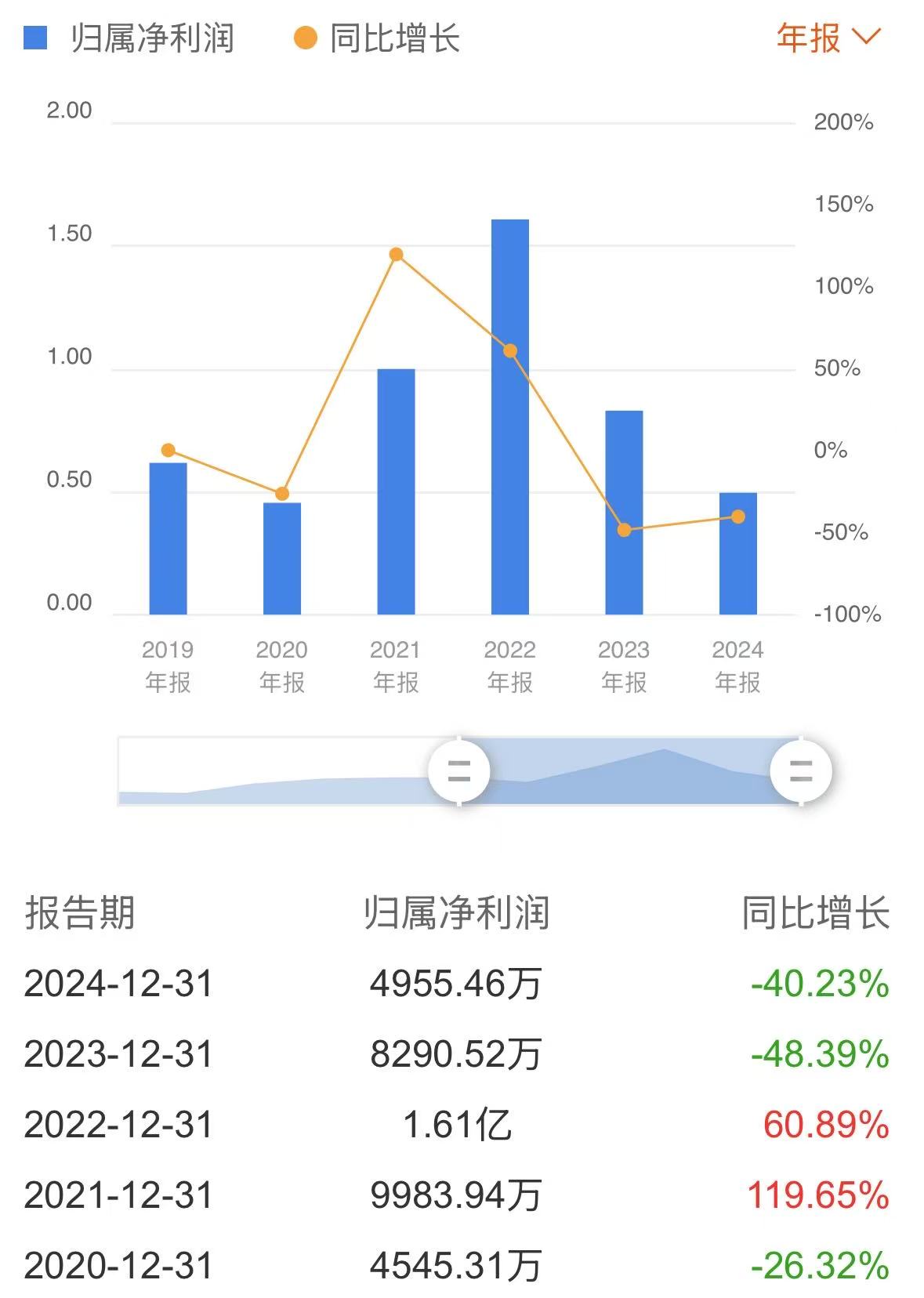Tap the left handle of the range slider
Screen dimensions: 924x1298
coord(459,771)
